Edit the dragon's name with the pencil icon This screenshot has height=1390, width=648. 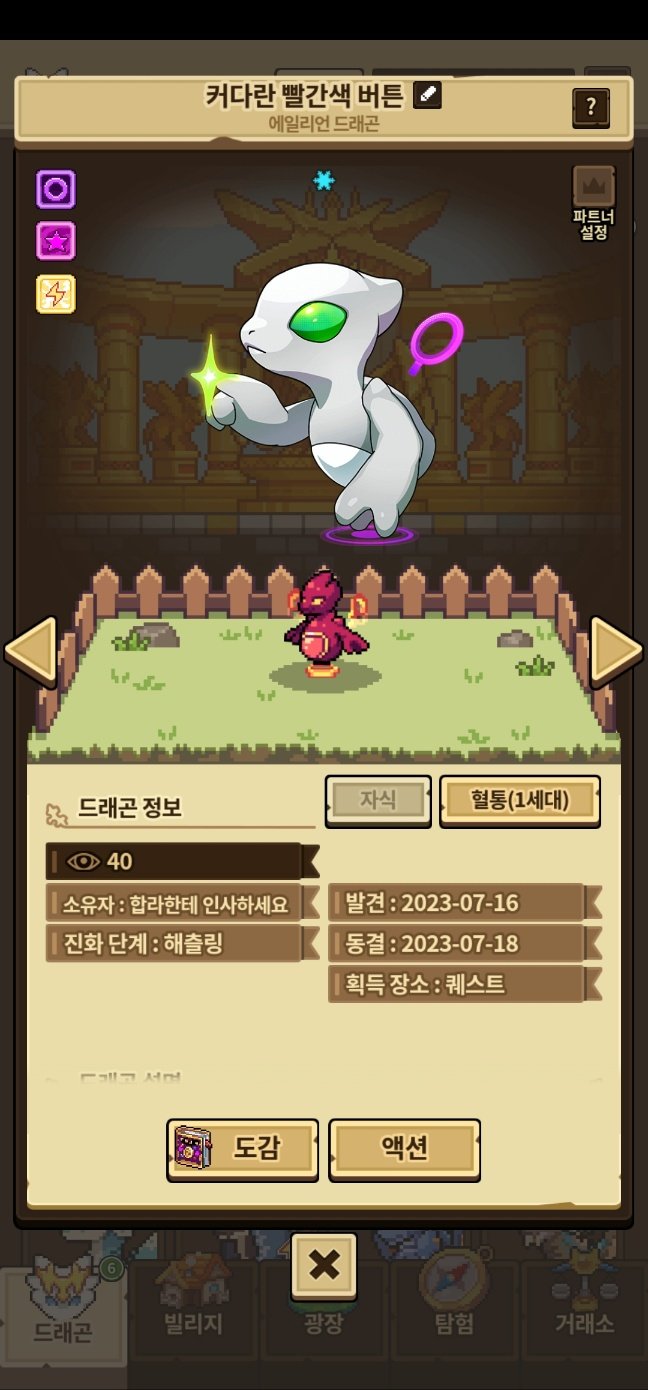point(427,96)
